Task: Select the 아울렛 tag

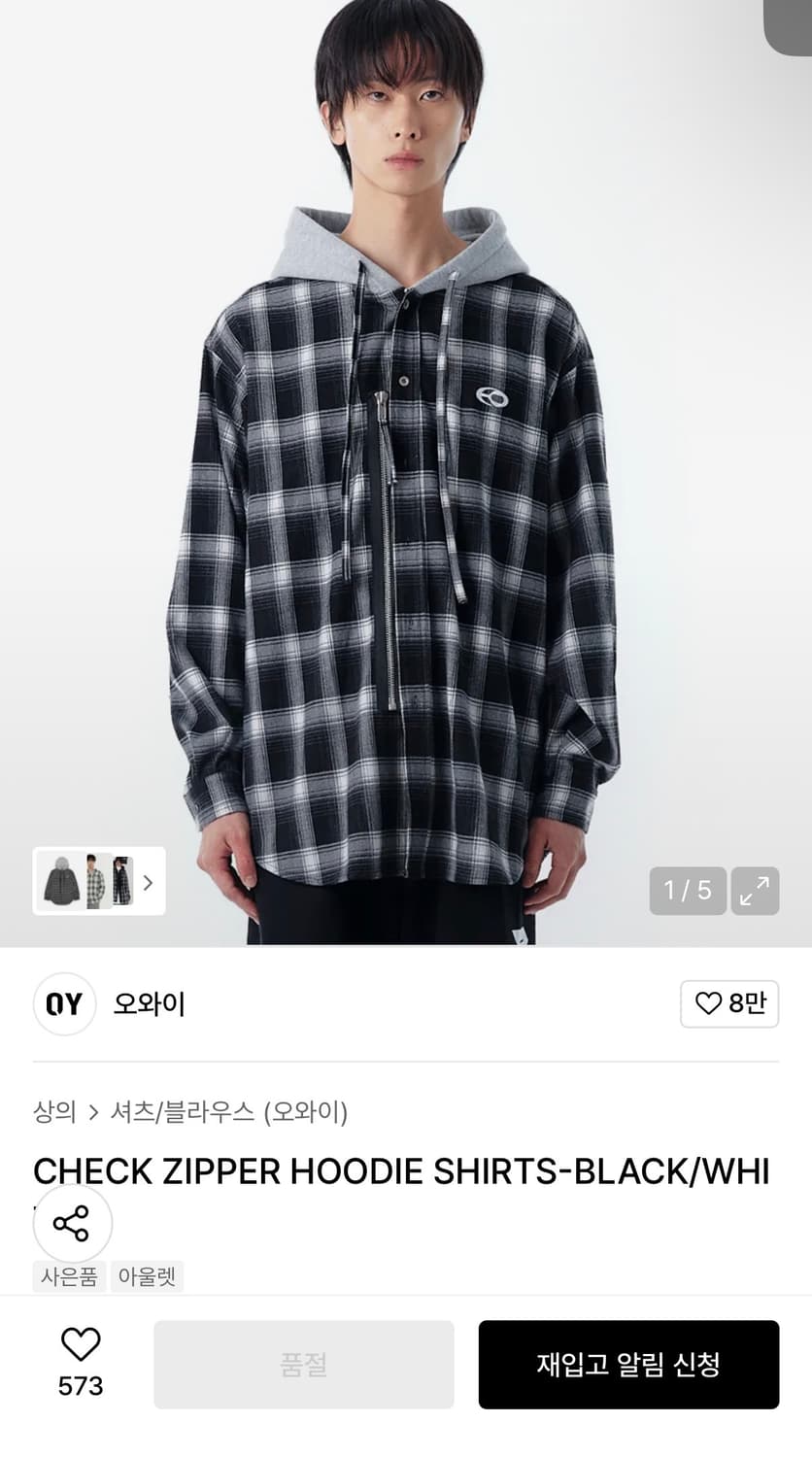Action: click(x=148, y=1276)
